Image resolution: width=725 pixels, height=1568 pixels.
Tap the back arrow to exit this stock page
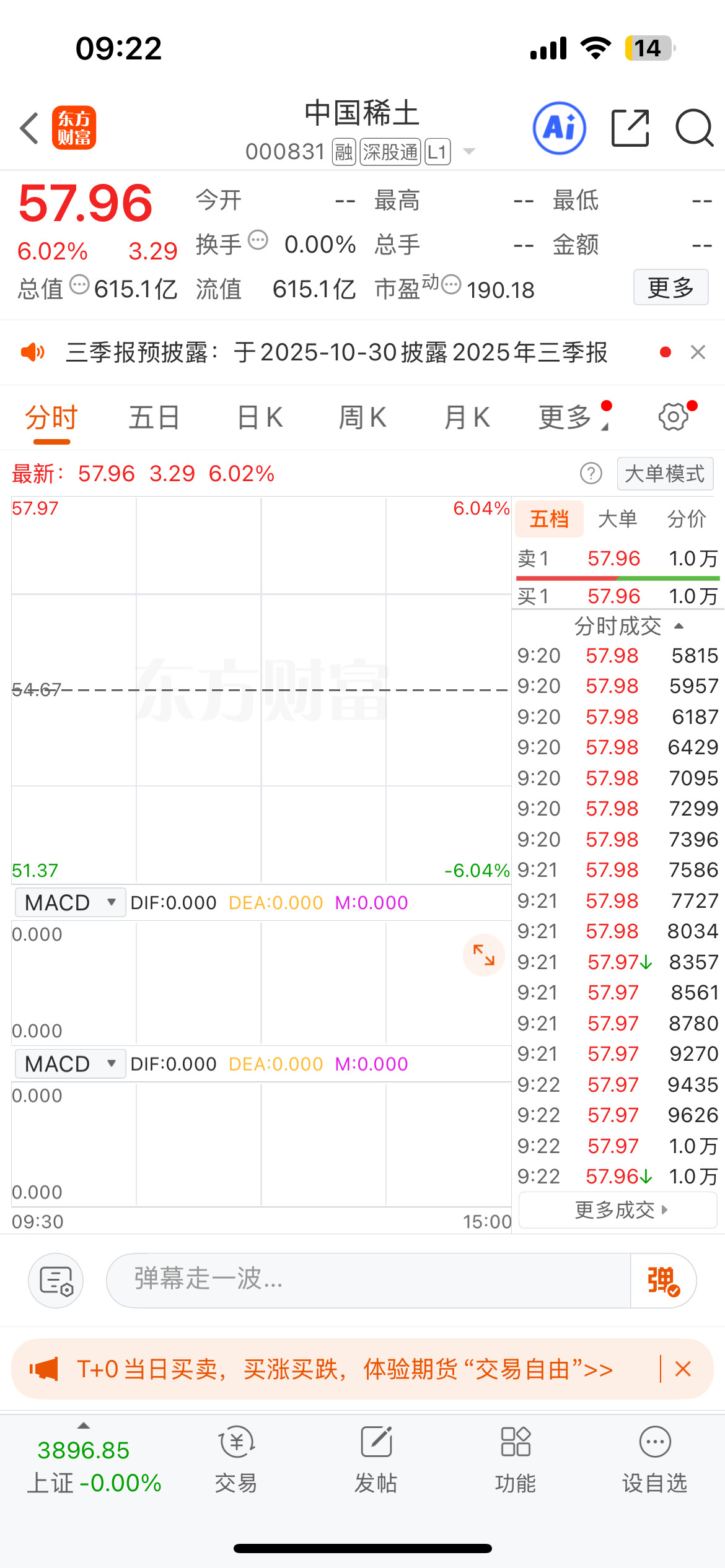(28, 127)
